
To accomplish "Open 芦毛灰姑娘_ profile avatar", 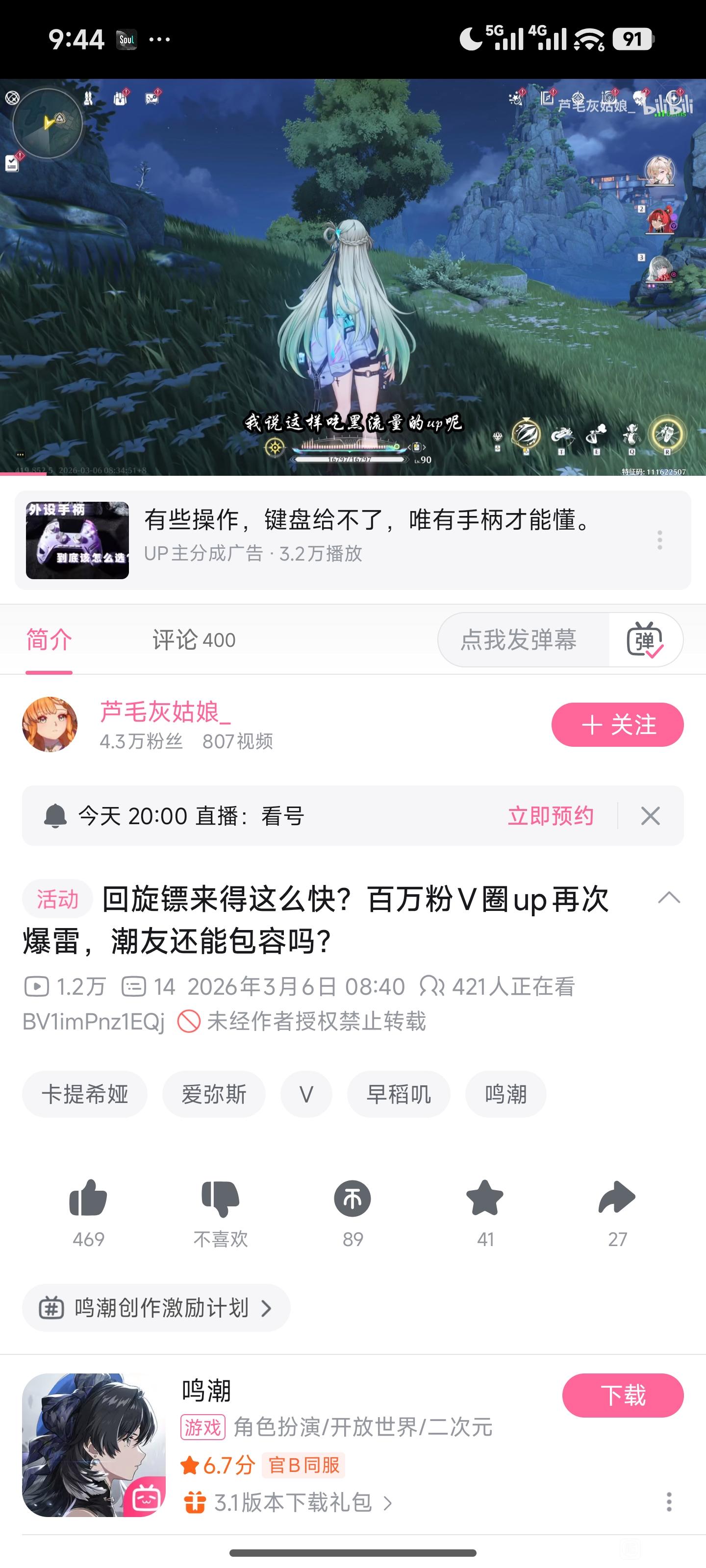I will (x=50, y=724).
